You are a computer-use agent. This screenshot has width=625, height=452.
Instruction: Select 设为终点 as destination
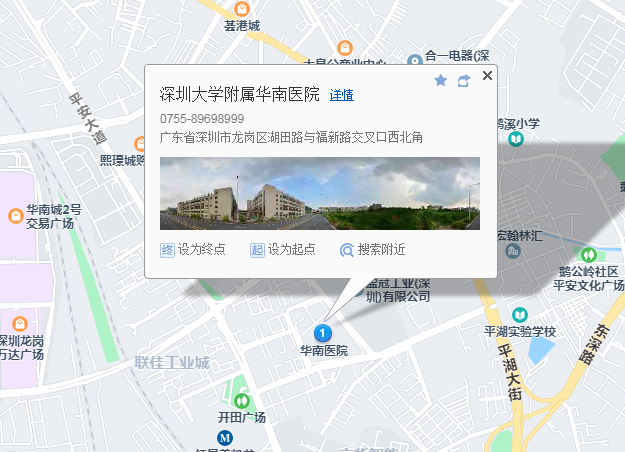[193, 249]
